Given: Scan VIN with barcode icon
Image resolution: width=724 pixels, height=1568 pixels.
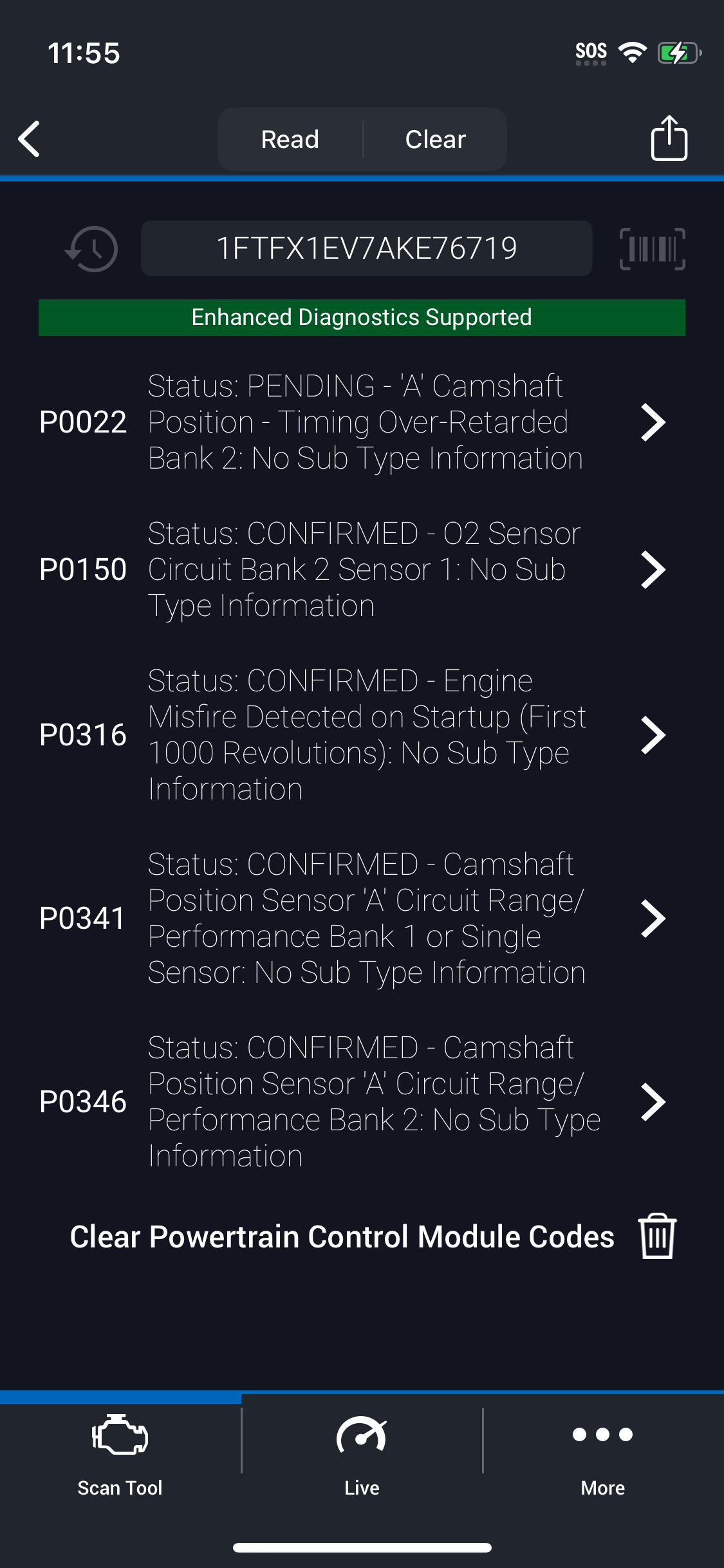Looking at the screenshot, I should [652, 249].
